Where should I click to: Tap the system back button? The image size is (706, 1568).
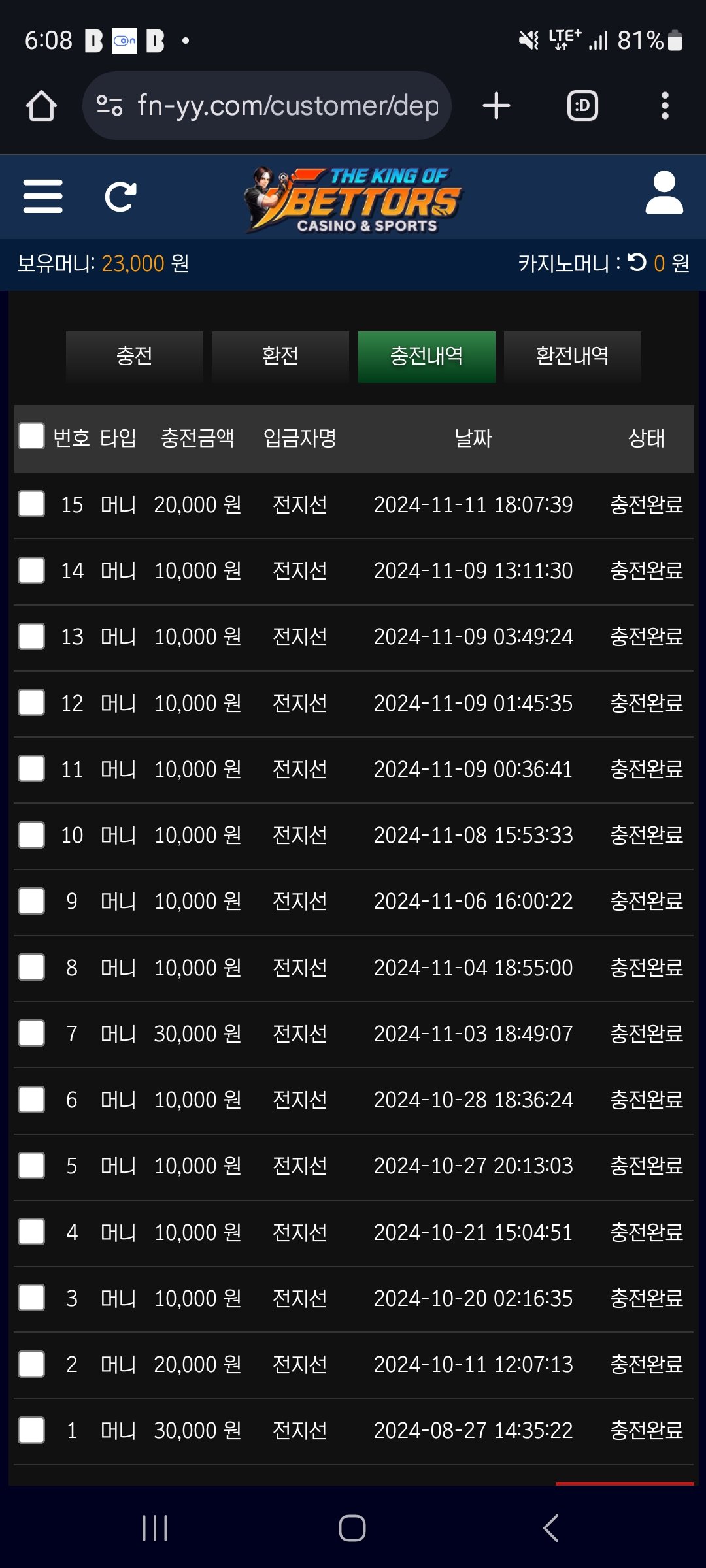point(550,1528)
